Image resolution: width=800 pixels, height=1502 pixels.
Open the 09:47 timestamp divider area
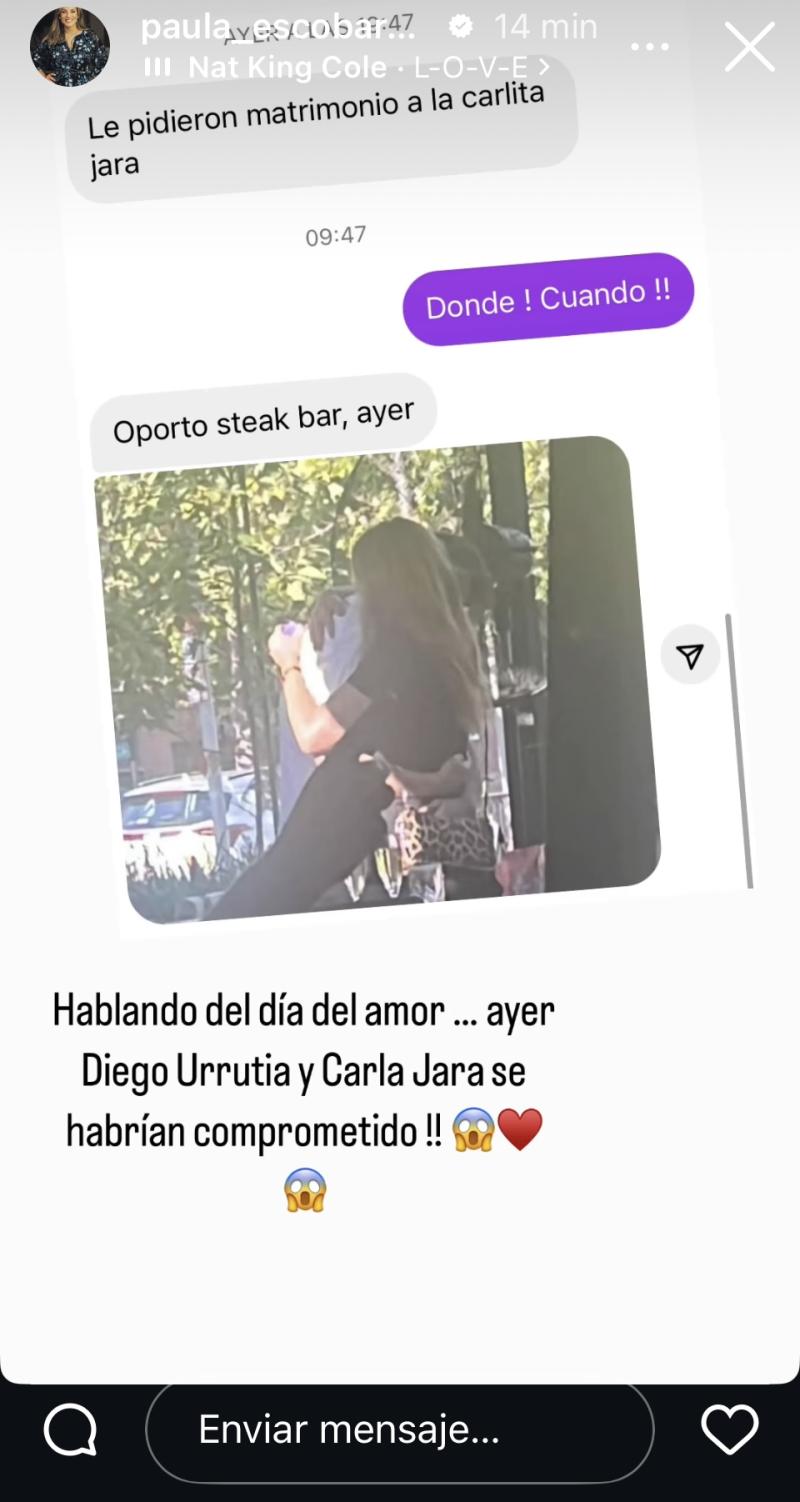[x=336, y=234]
